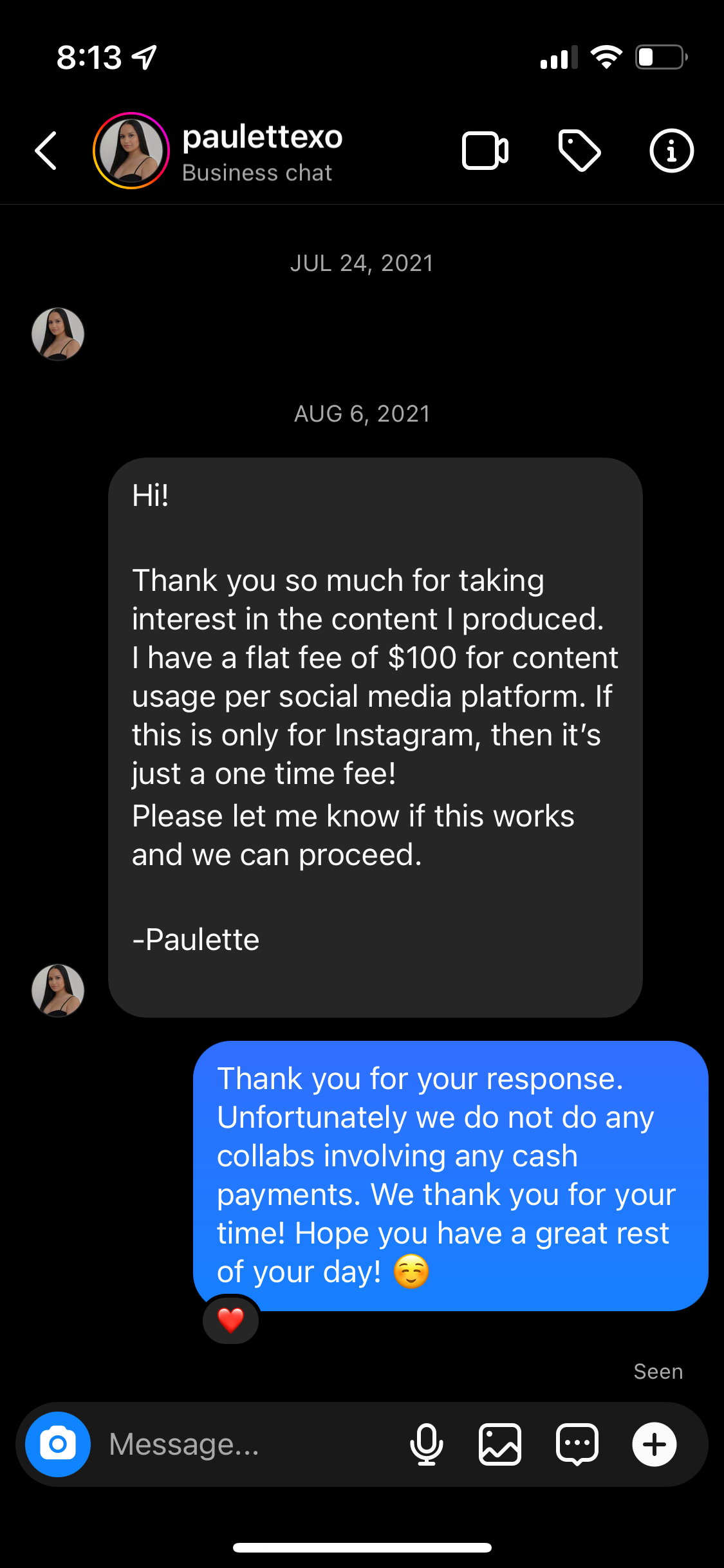
Task: Open the label tag icon
Action: click(579, 151)
